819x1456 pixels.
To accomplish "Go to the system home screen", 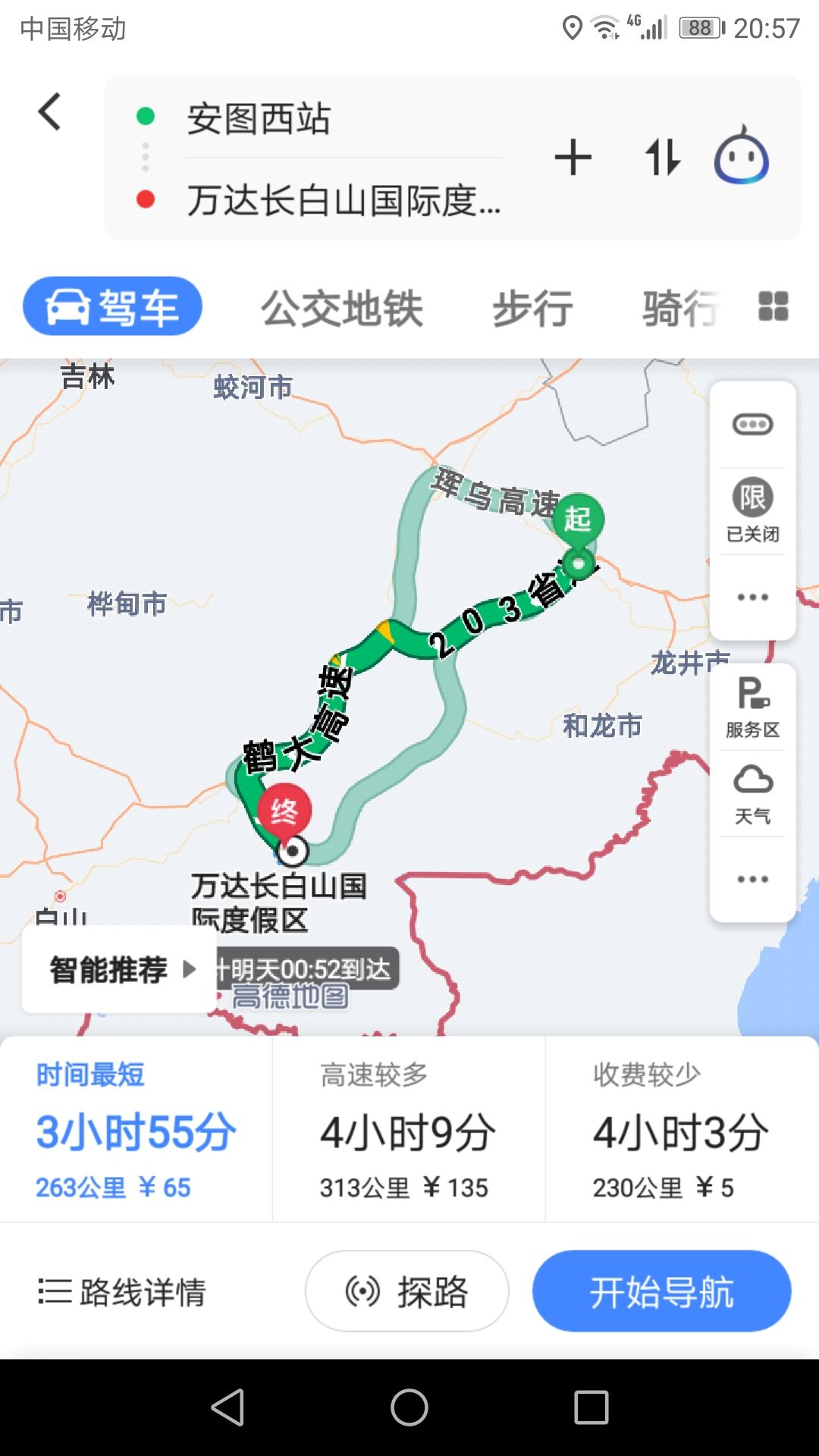I will coord(409,1407).
